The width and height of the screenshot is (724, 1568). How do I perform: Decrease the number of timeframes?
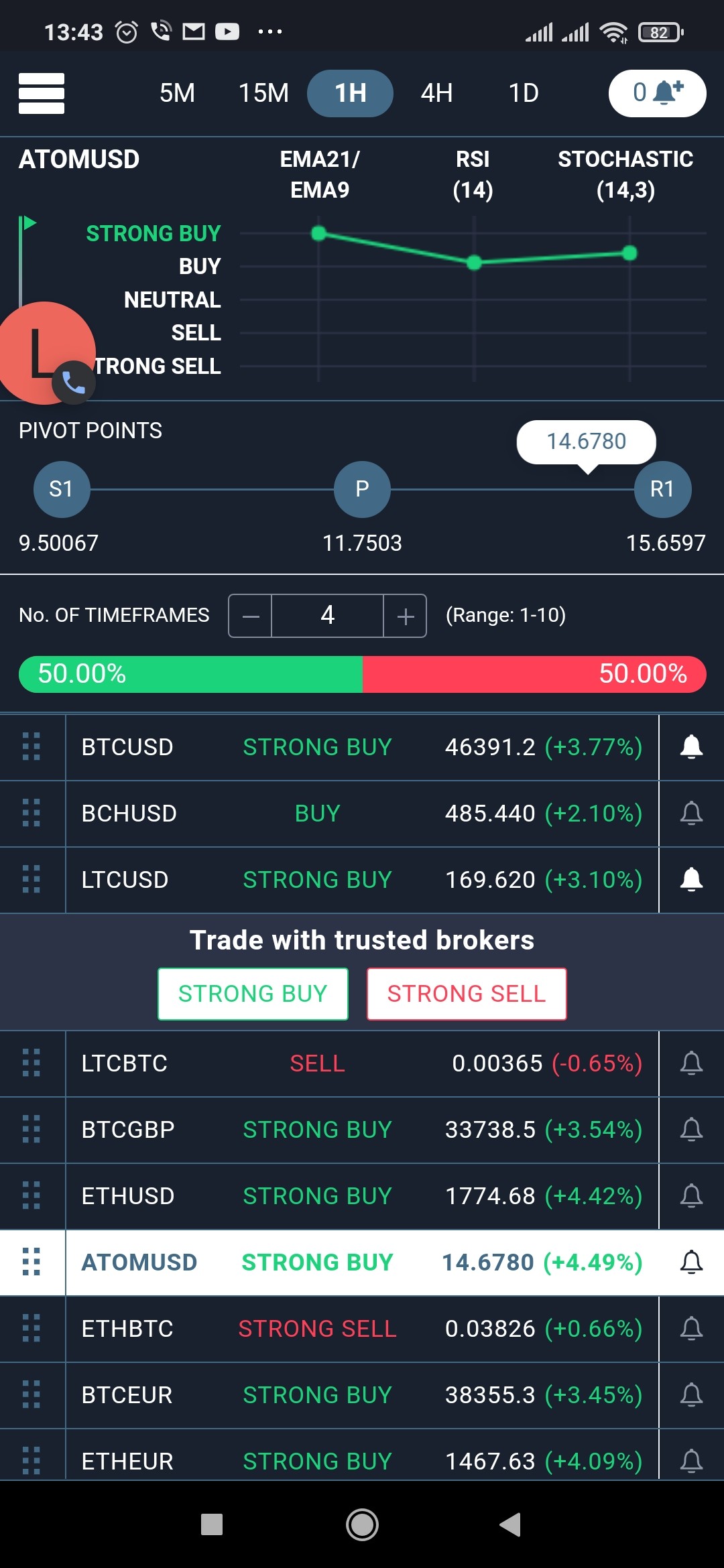click(x=251, y=616)
